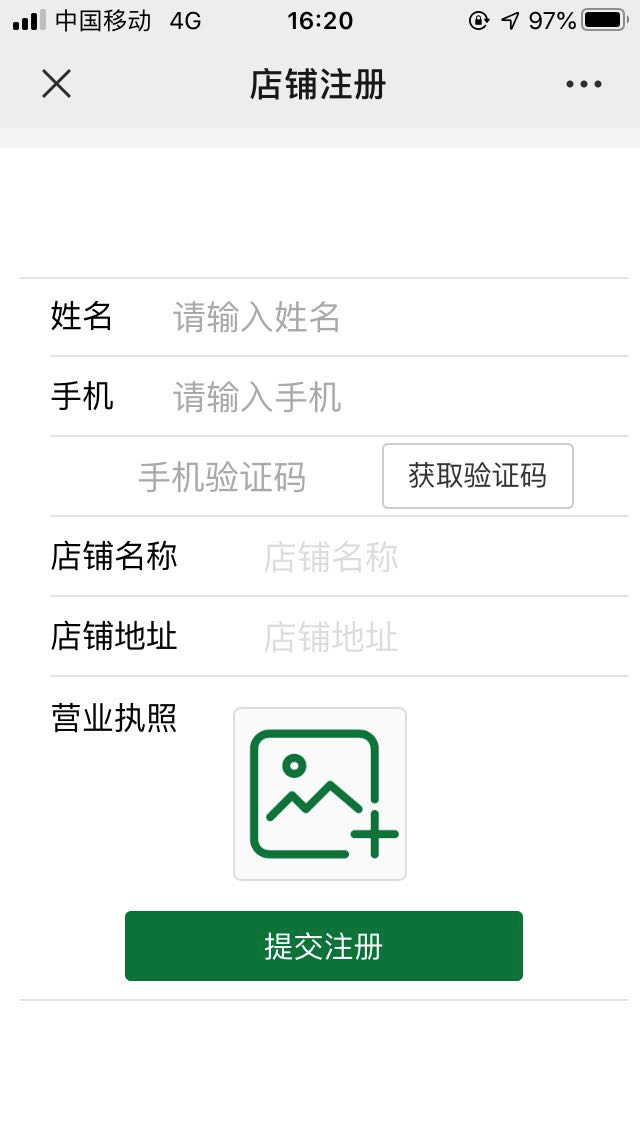
Task: Open the three-dot more menu
Action: coord(583,84)
